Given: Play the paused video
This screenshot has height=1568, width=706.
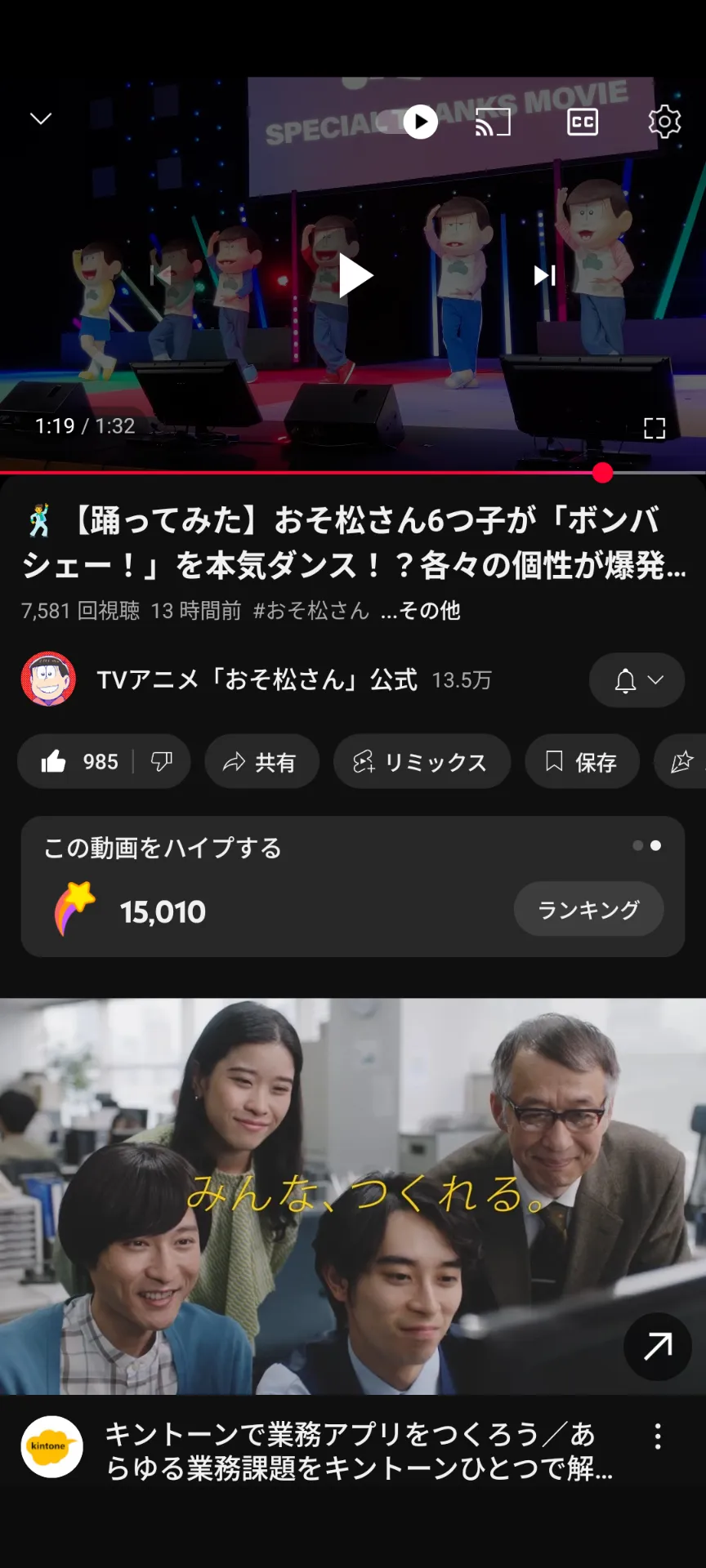Looking at the screenshot, I should [x=354, y=275].
